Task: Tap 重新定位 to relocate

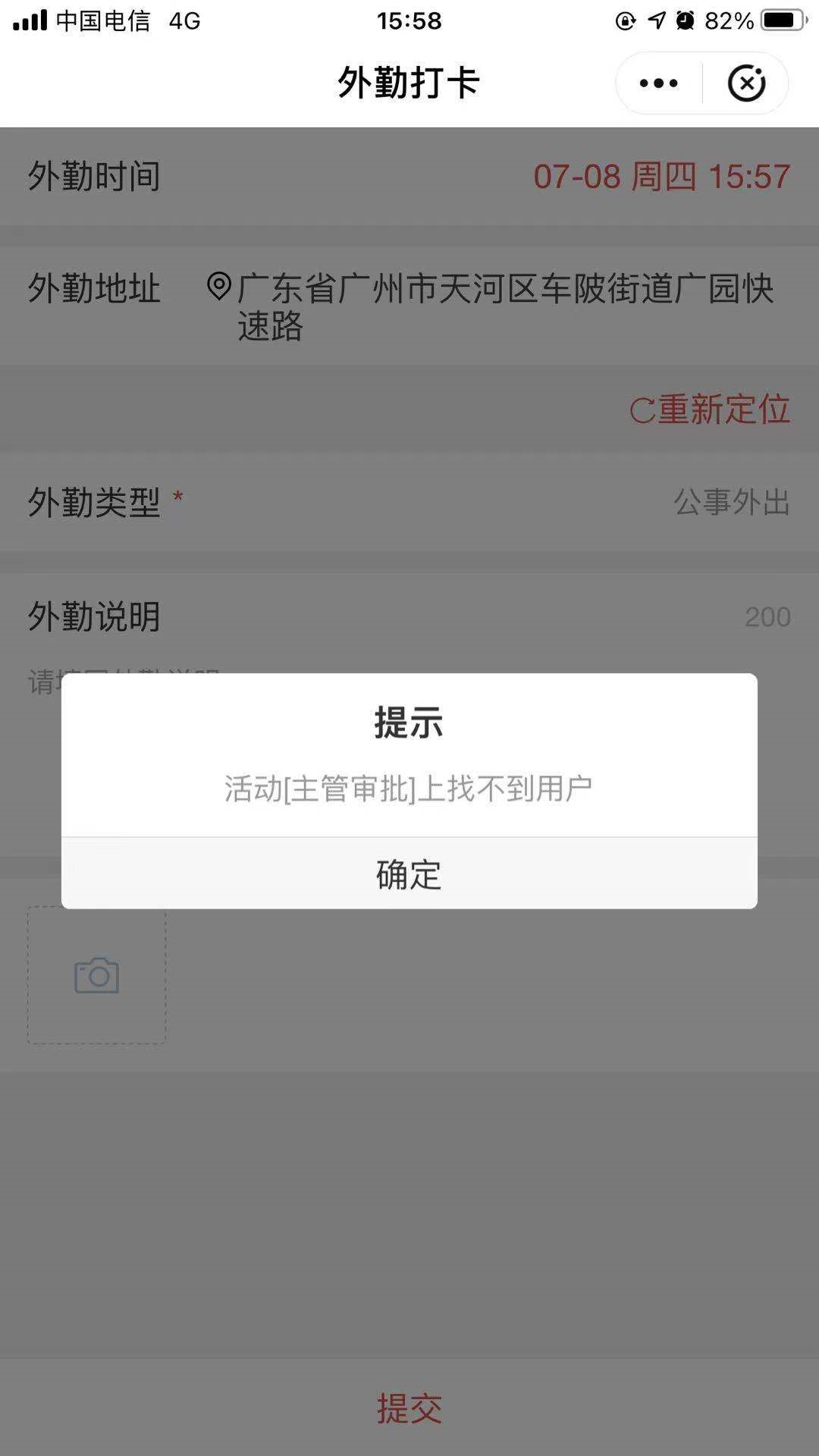Action: pos(710,409)
